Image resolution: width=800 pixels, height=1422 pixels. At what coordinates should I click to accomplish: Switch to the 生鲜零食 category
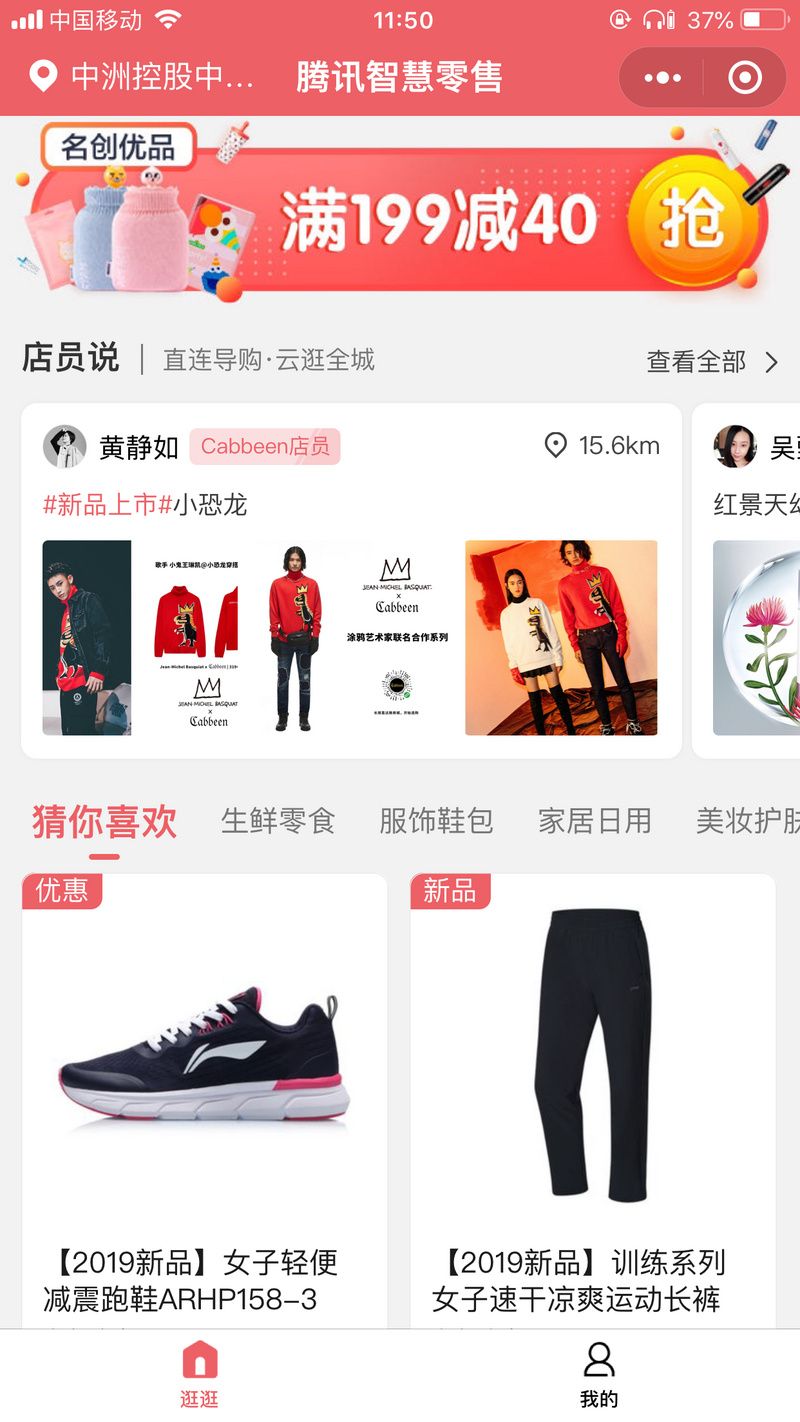[x=277, y=822]
